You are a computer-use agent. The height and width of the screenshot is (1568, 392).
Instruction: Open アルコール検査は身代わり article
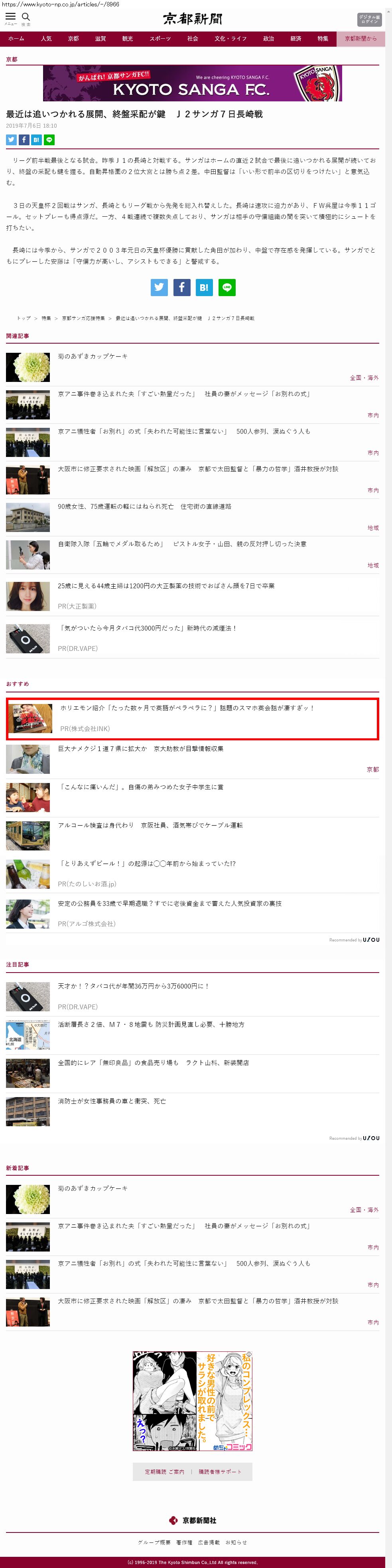click(150, 825)
